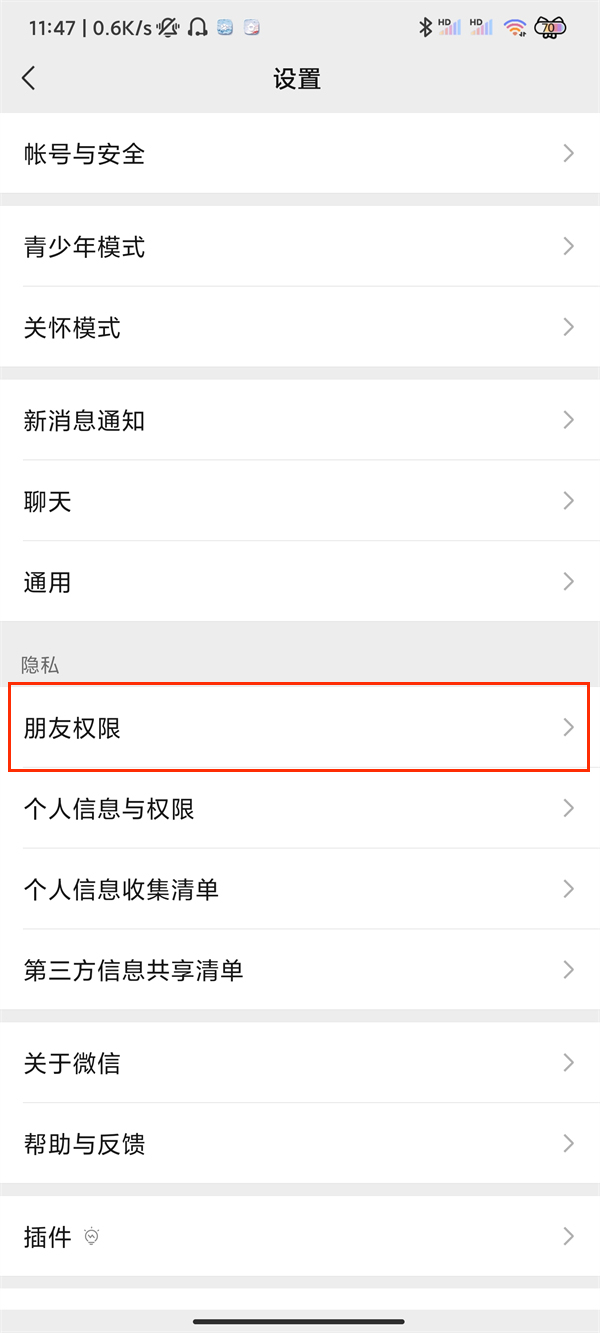View 第三方信息共享清单
600x1333 pixels.
click(300, 970)
